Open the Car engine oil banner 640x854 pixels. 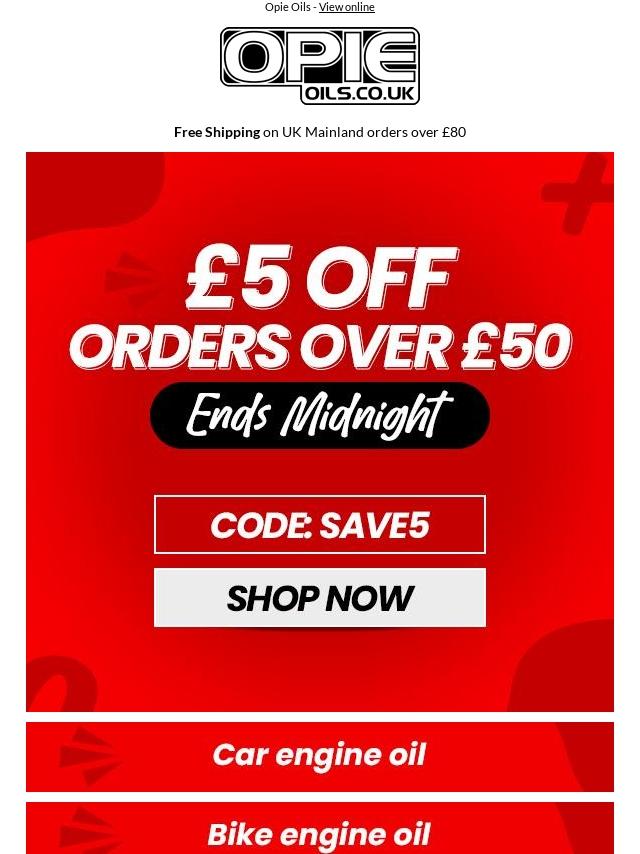tap(320, 756)
